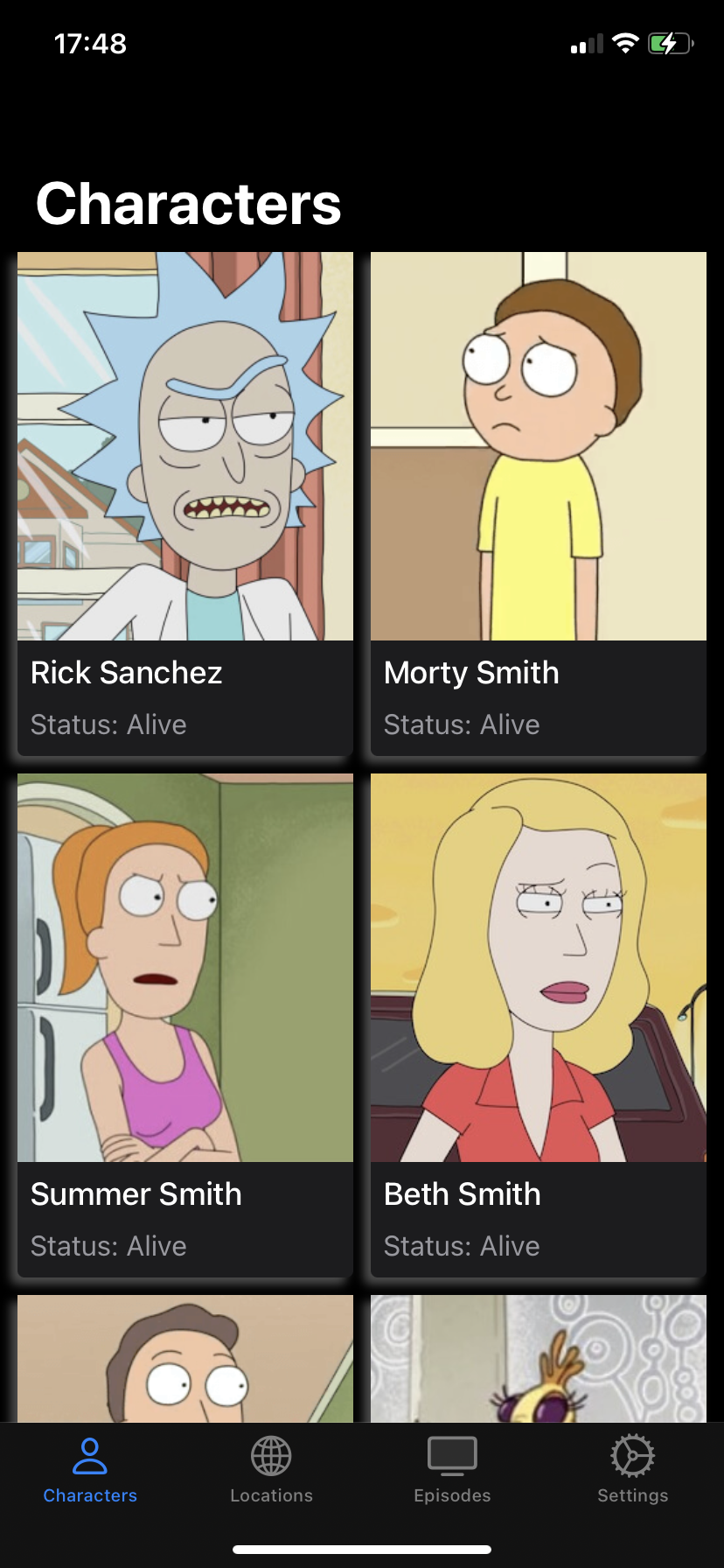Image resolution: width=724 pixels, height=1568 pixels.
Task: Select the Characters person icon in tab bar
Action: [89, 1456]
